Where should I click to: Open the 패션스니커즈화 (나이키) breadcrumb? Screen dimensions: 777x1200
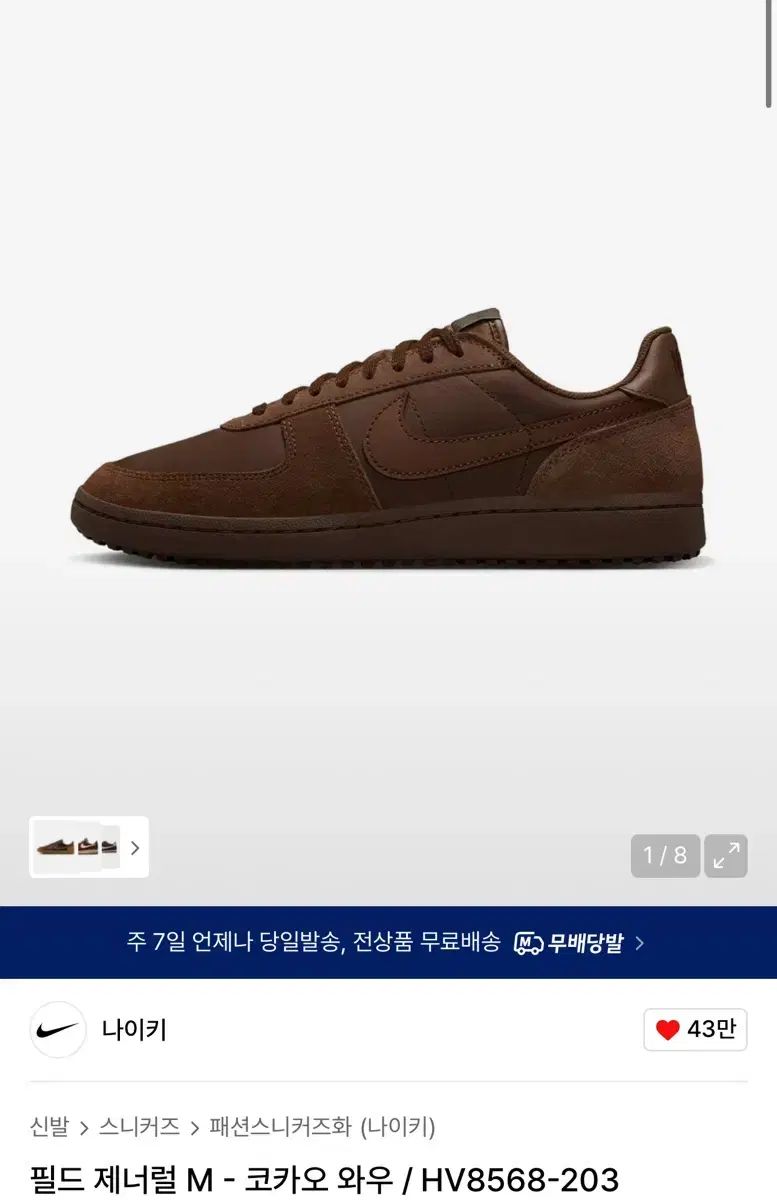click(x=322, y=1127)
